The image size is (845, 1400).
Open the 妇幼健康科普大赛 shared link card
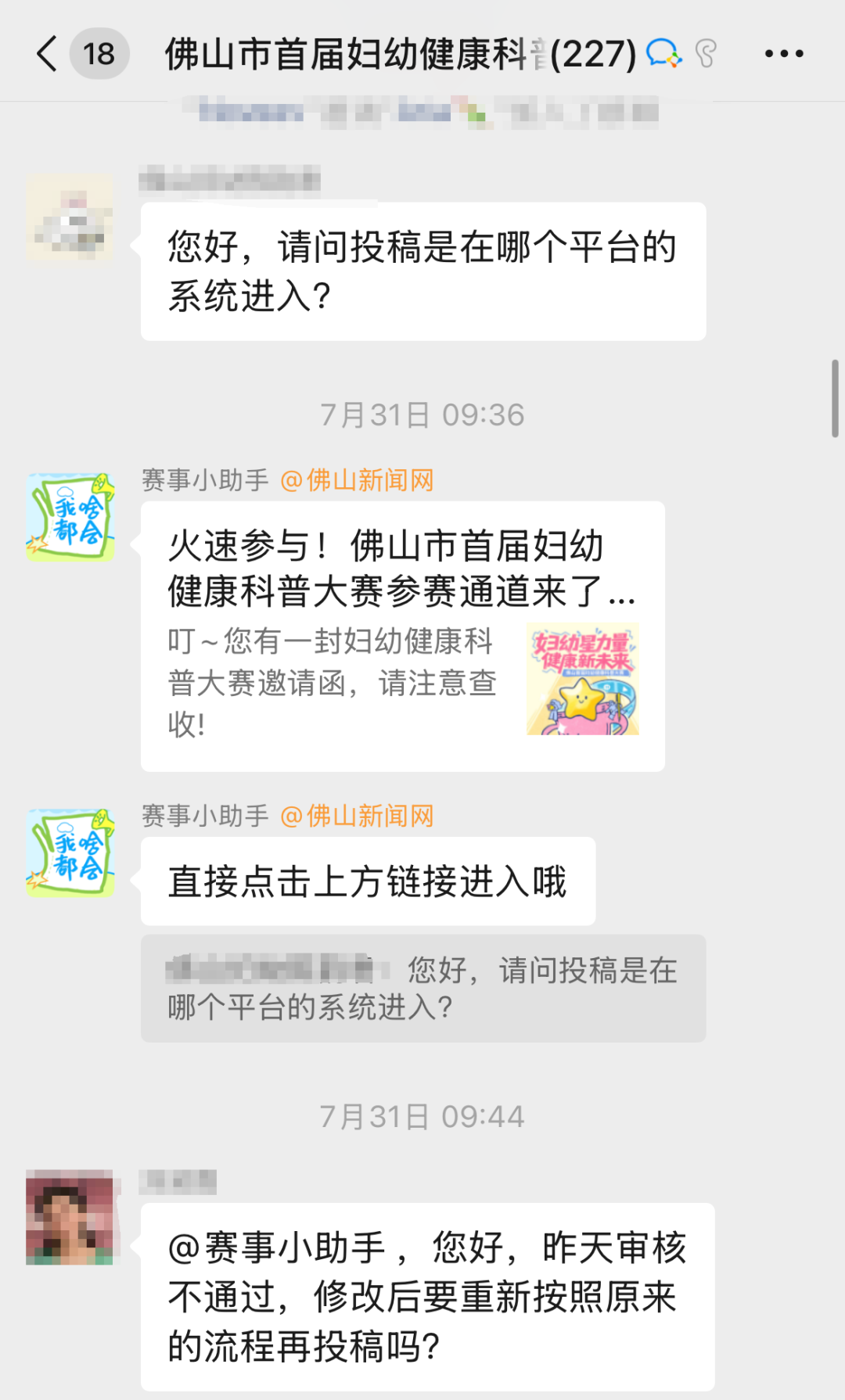[402, 636]
